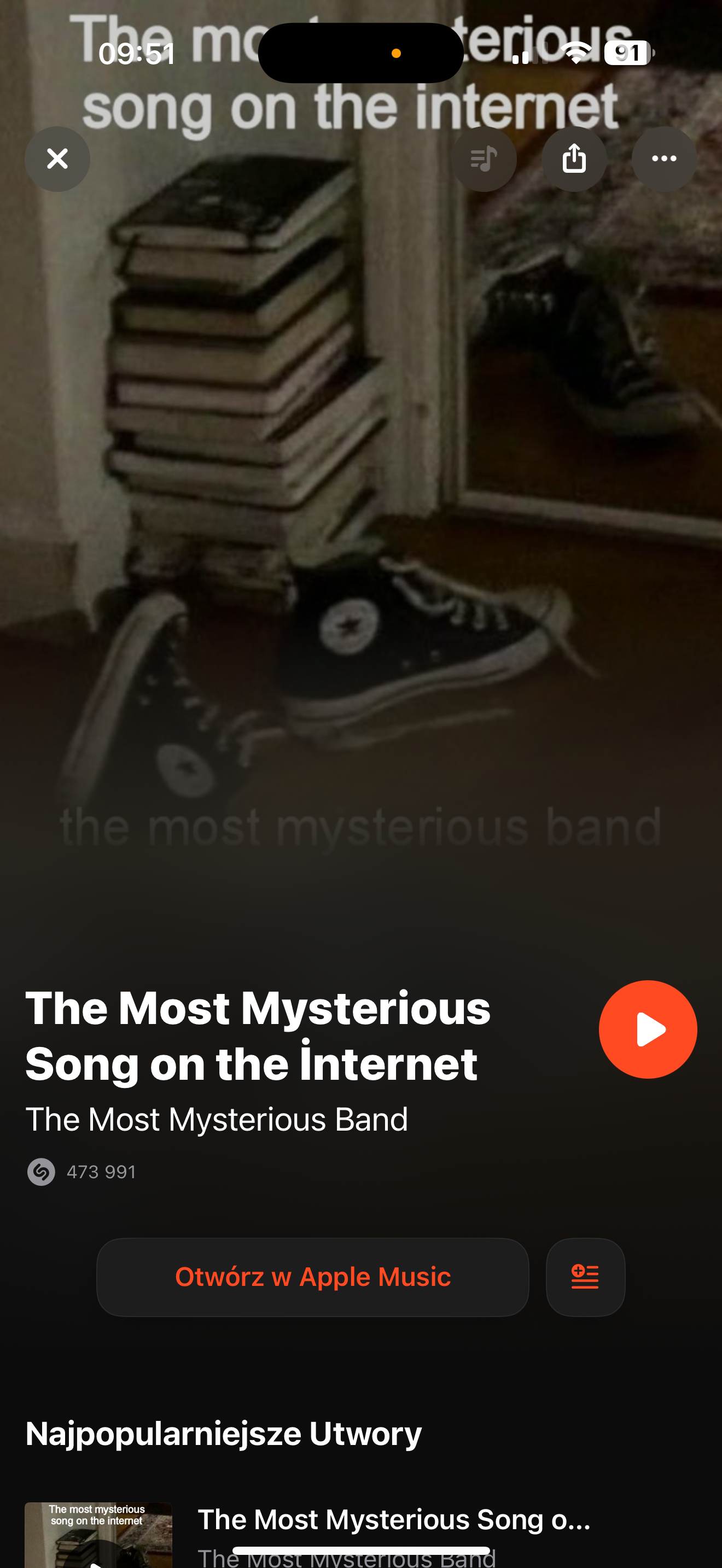Close the song details screen

pyautogui.click(x=57, y=159)
